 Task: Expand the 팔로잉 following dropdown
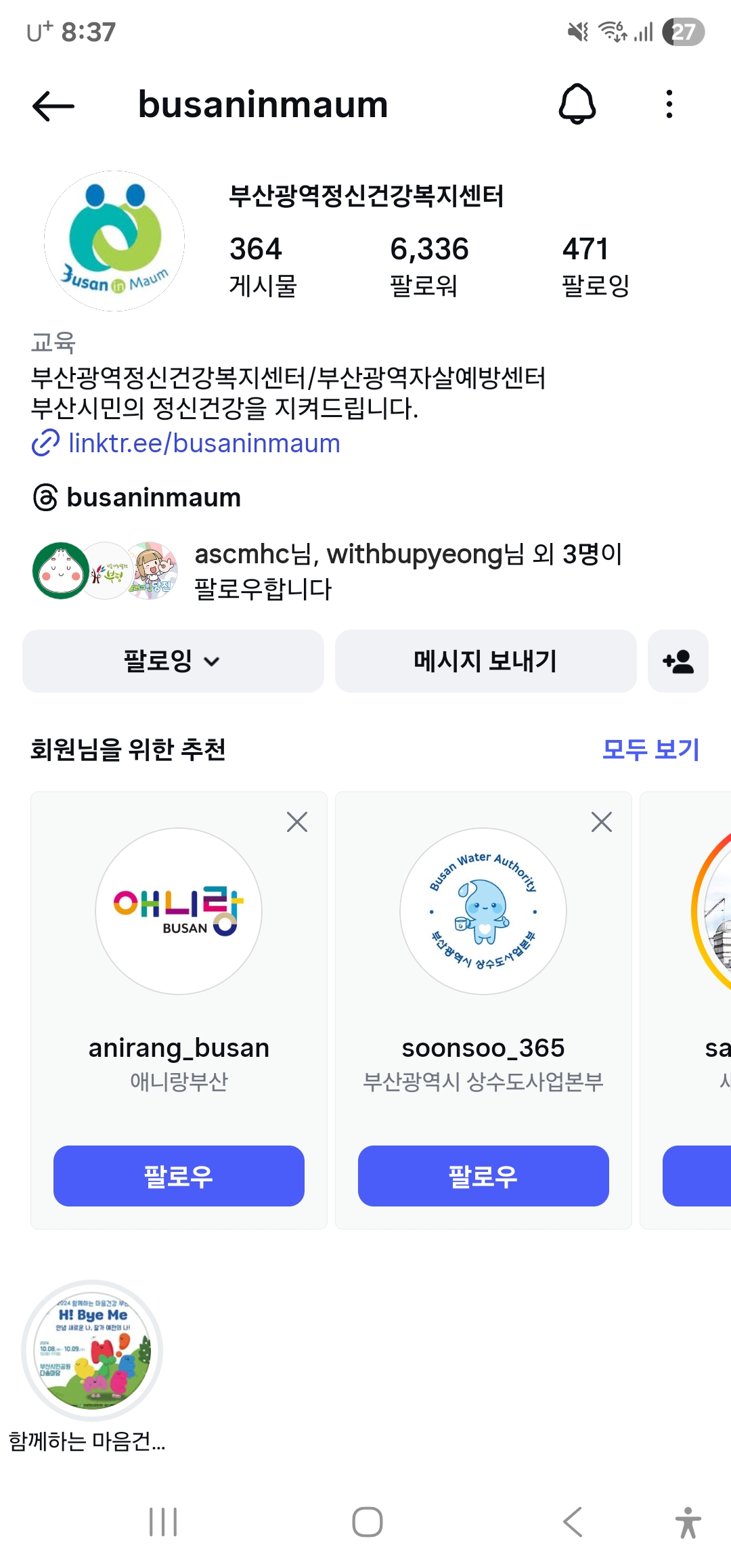pyautogui.click(x=173, y=661)
